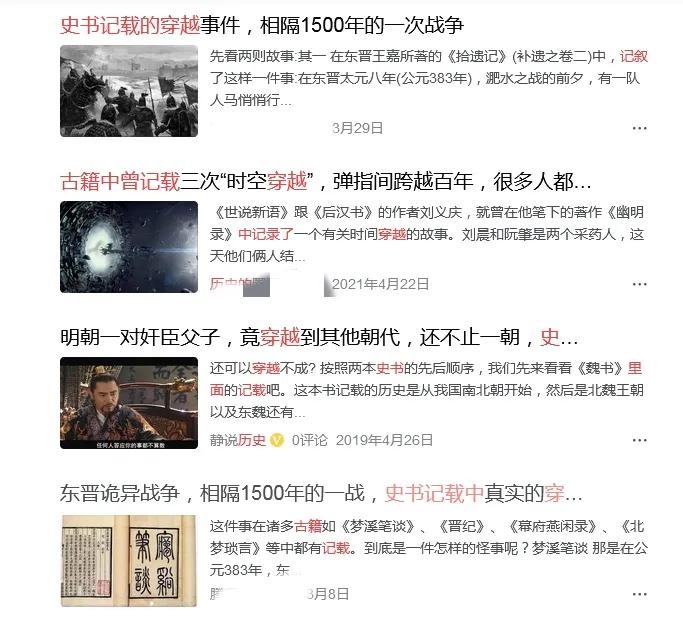Tap the more options dots on the 2021年4月22日 result
683x620 pixels.
tap(639, 284)
